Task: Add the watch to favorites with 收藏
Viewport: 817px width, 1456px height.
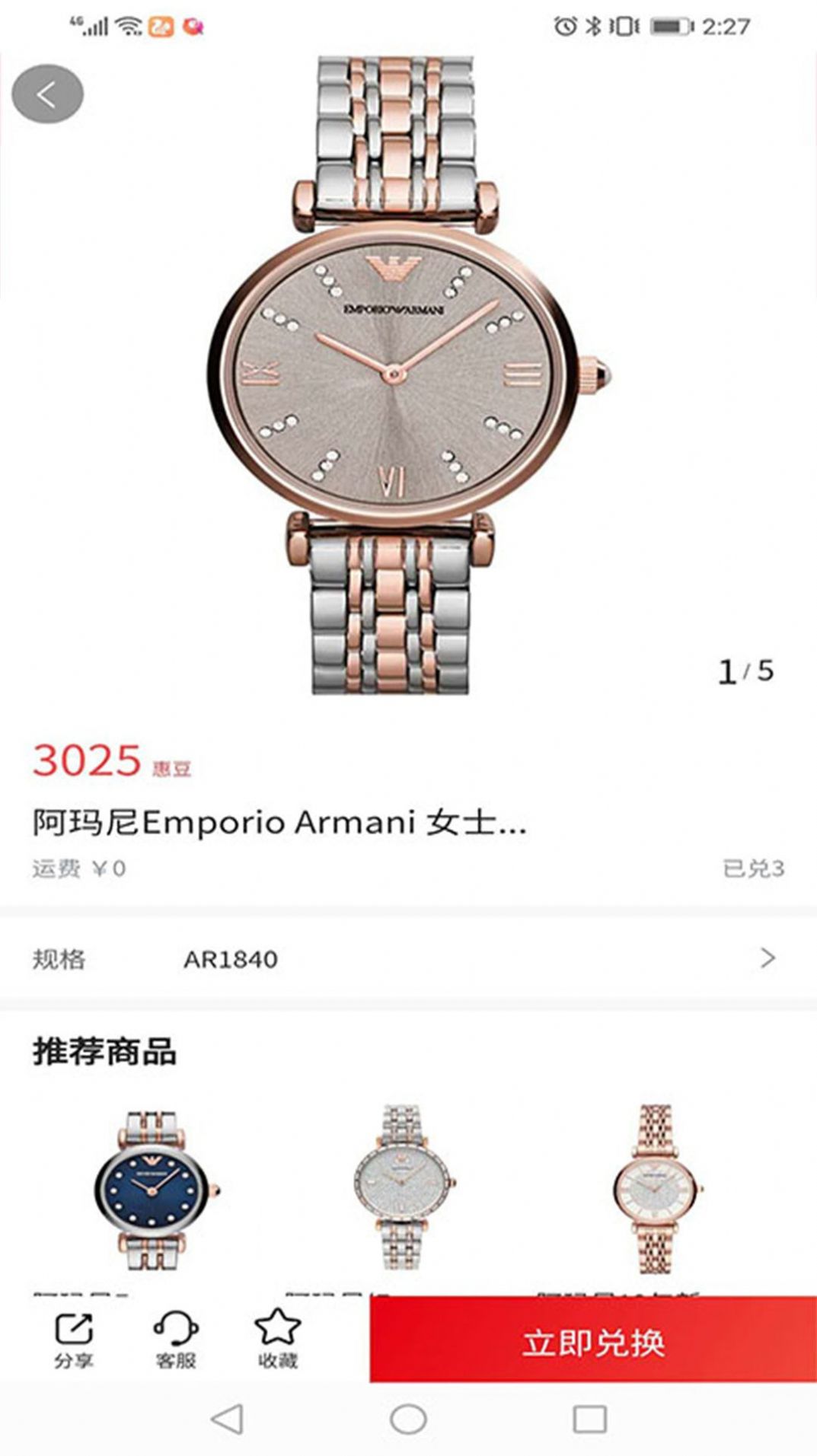Action: [277, 1339]
